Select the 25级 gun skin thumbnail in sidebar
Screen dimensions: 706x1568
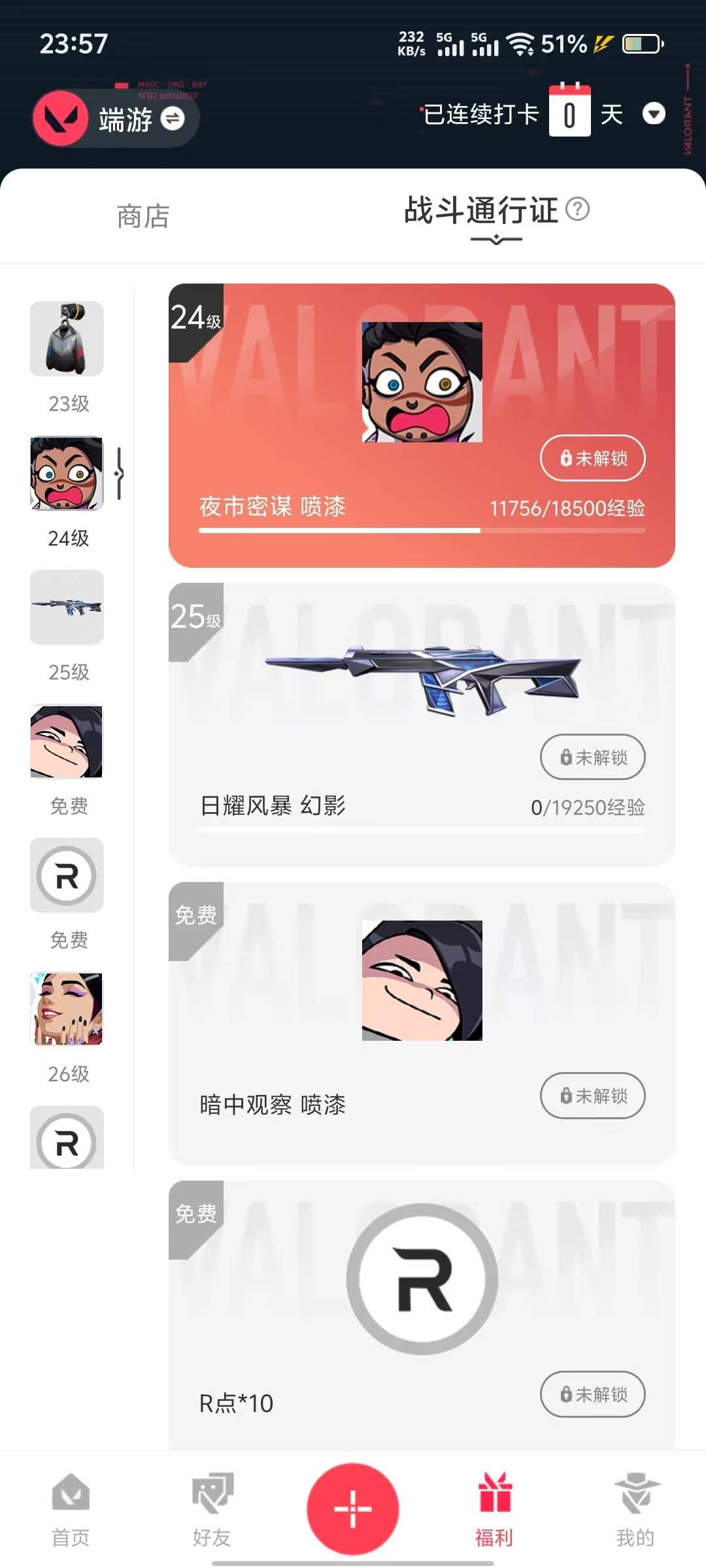[67, 607]
